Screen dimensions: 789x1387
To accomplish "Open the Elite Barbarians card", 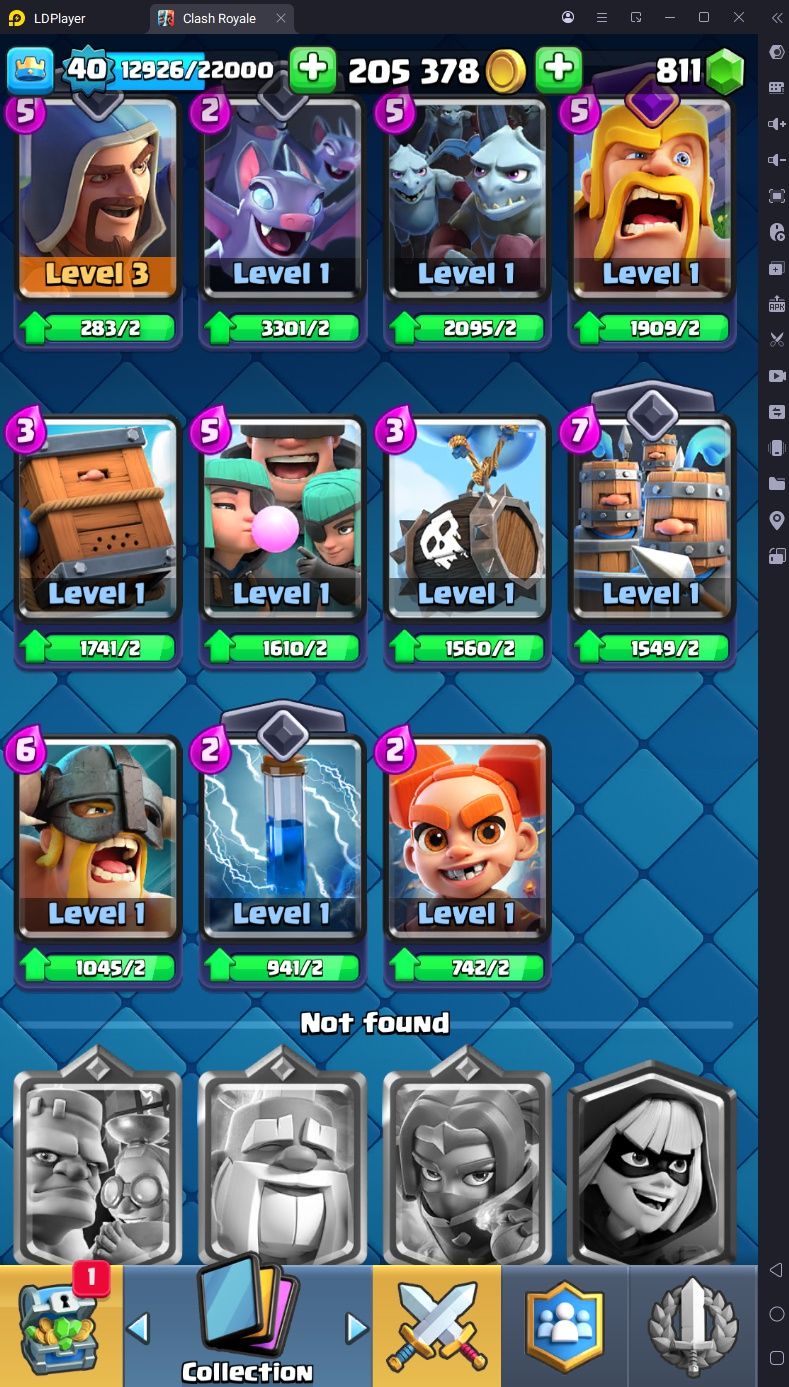I will pyautogui.click(x=98, y=840).
